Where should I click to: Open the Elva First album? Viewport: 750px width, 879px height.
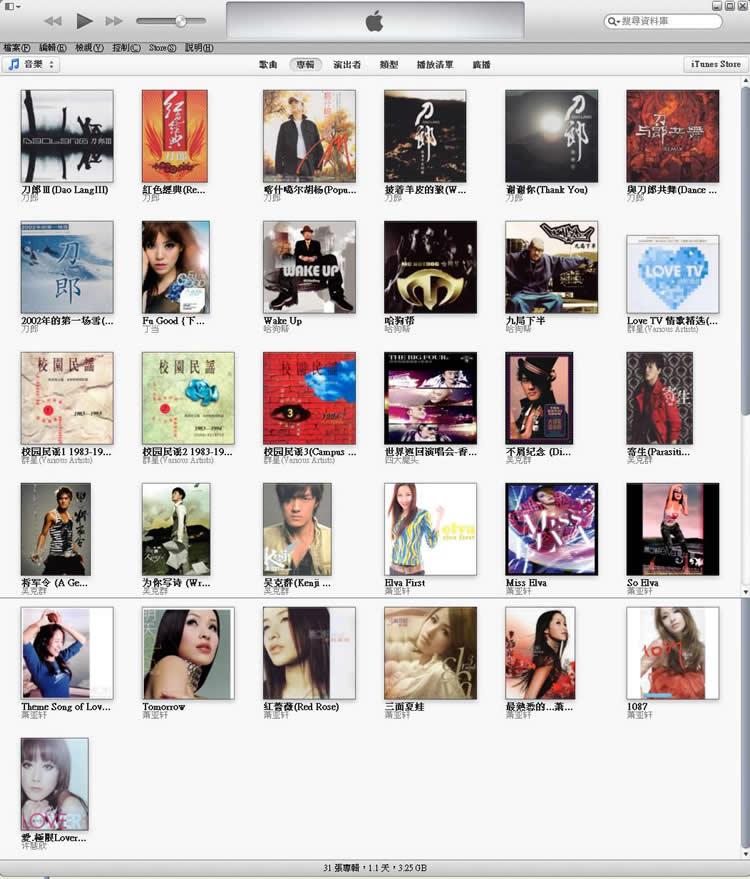430,529
